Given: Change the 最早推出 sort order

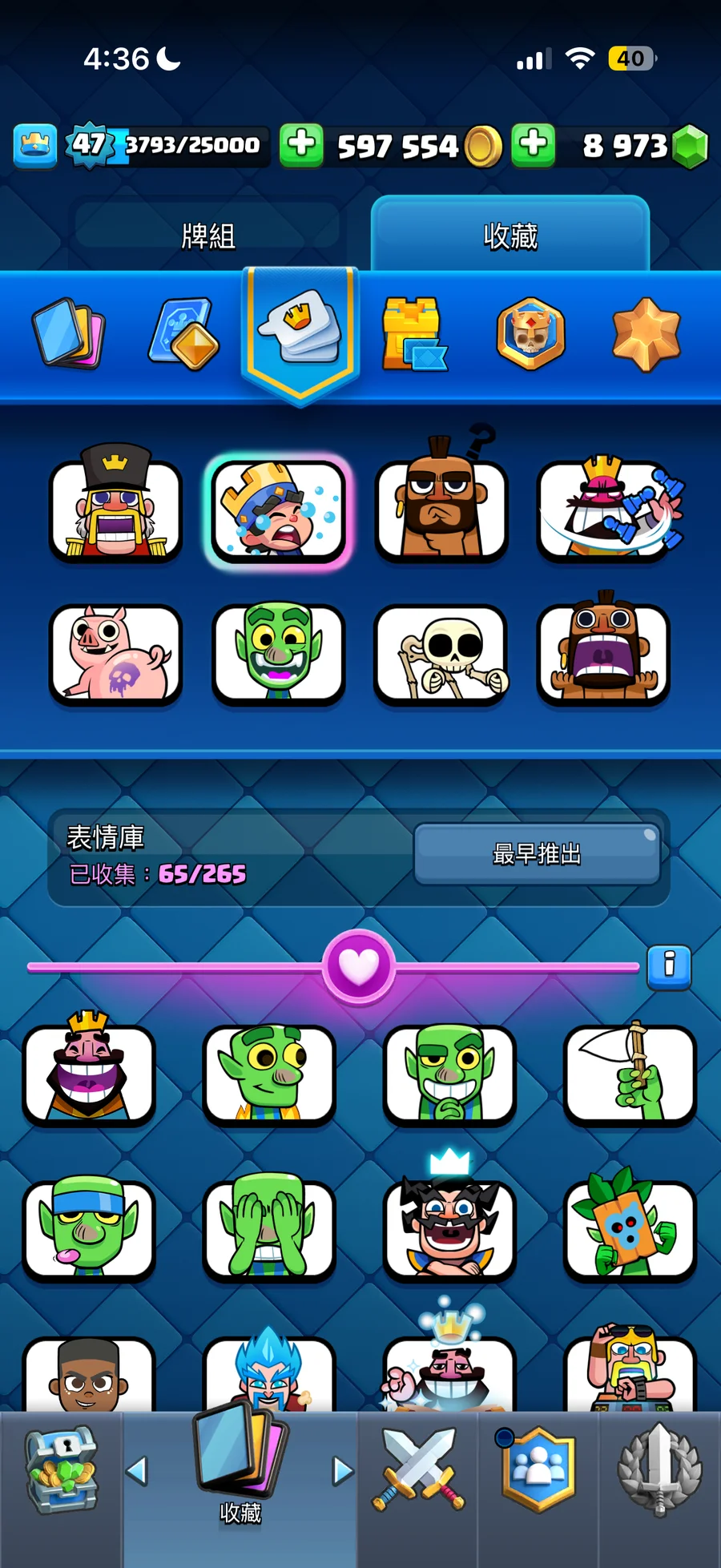Looking at the screenshot, I should [537, 854].
